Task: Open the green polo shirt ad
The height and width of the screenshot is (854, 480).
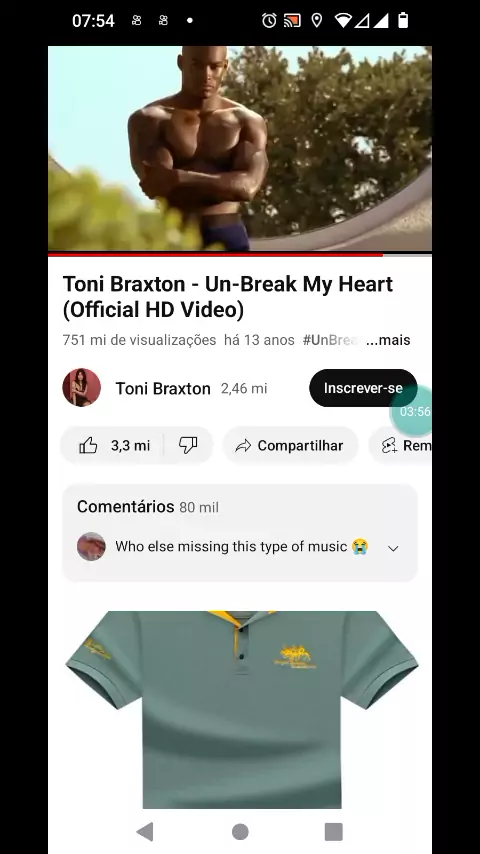Action: [241, 709]
